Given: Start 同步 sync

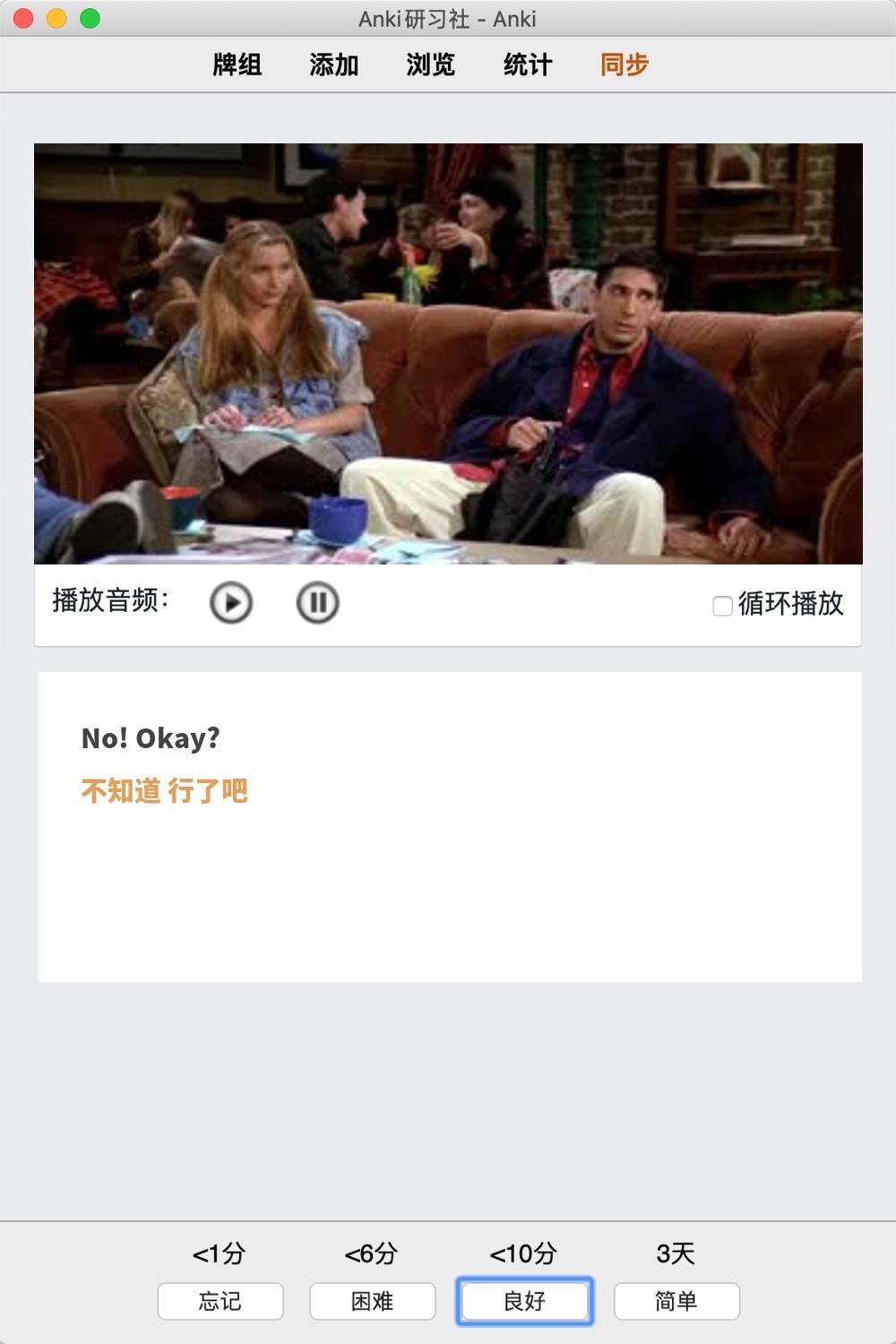Looking at the screenshot, I should 625,65.
